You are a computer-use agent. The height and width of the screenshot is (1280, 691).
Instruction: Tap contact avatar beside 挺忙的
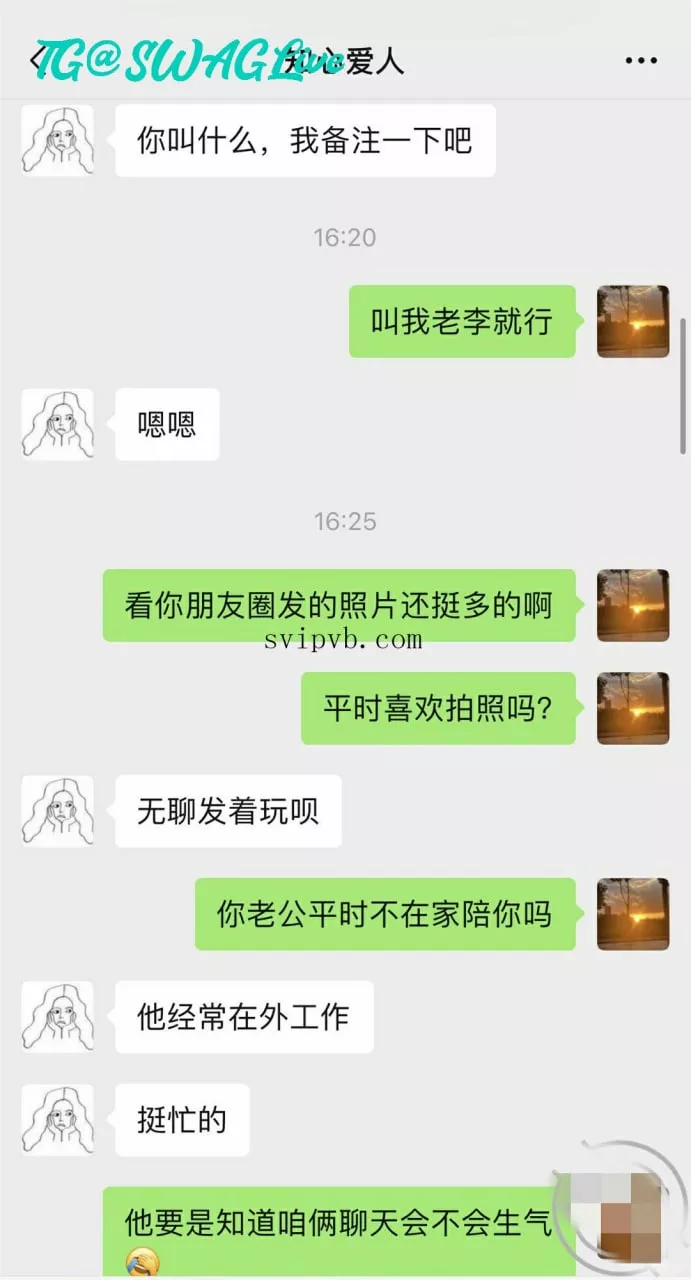point(58,1120)
